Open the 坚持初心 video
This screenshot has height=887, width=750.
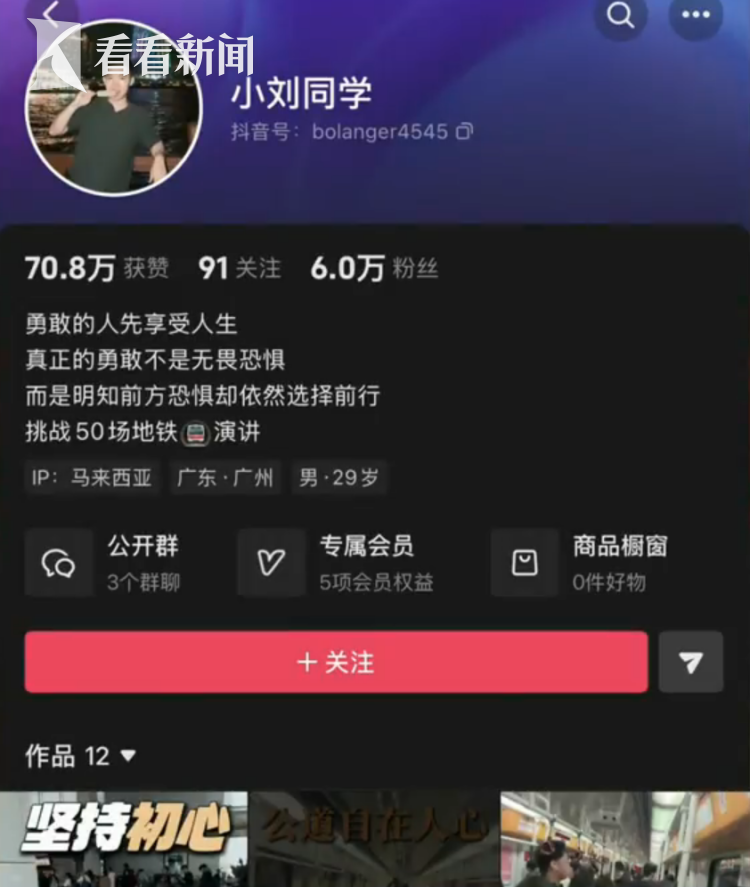[123, 839]
